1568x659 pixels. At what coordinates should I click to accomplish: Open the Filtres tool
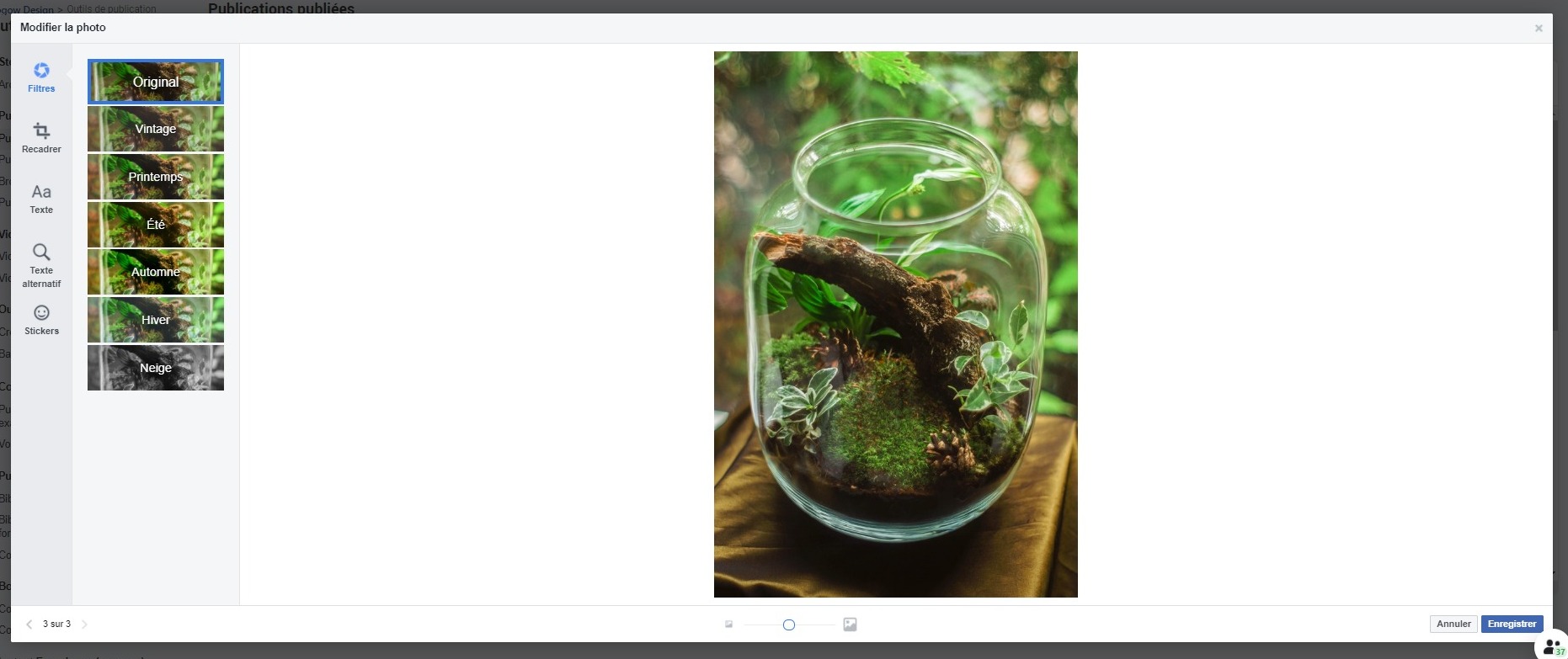41,77
